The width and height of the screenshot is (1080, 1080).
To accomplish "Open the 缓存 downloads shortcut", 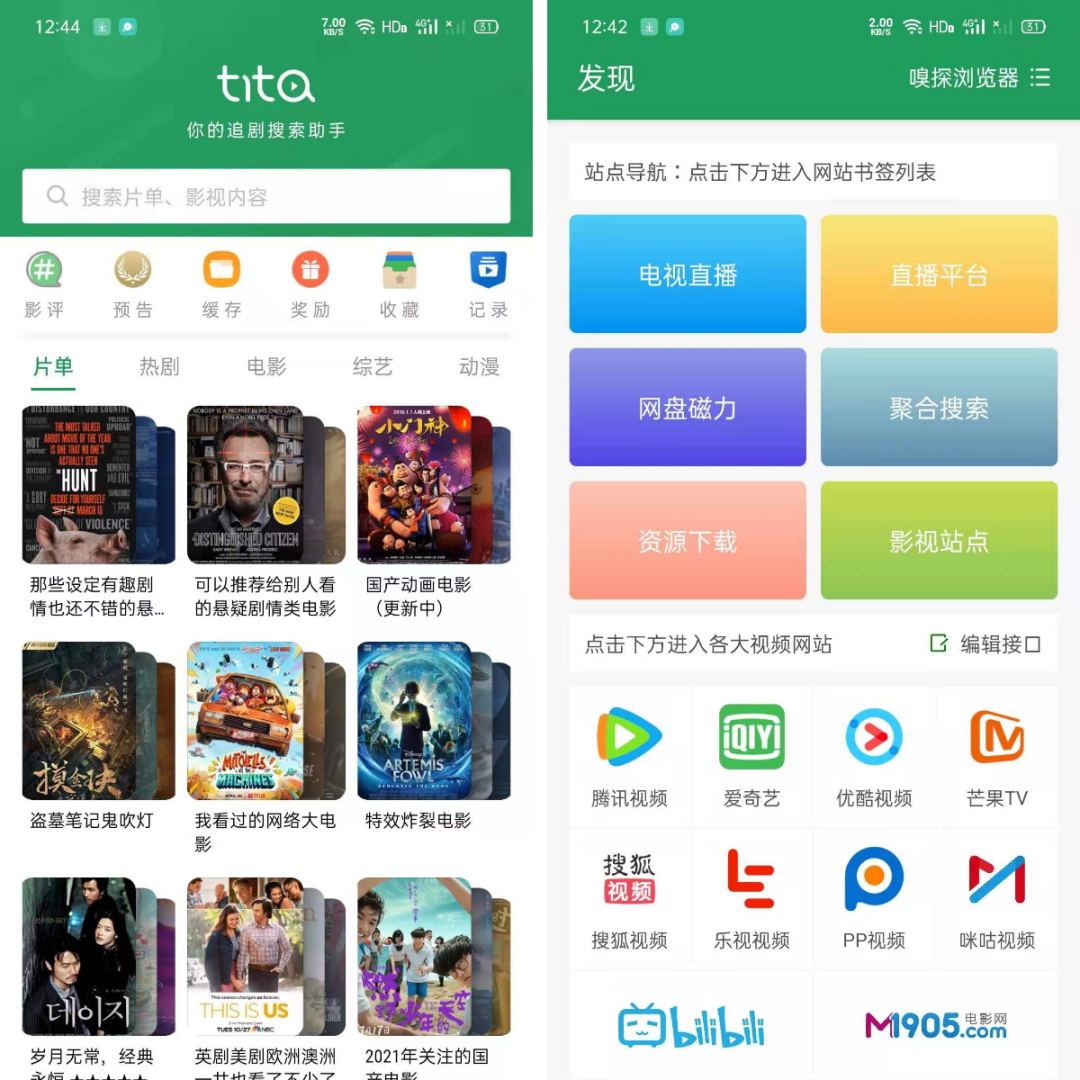I will [x=221, y=285].
